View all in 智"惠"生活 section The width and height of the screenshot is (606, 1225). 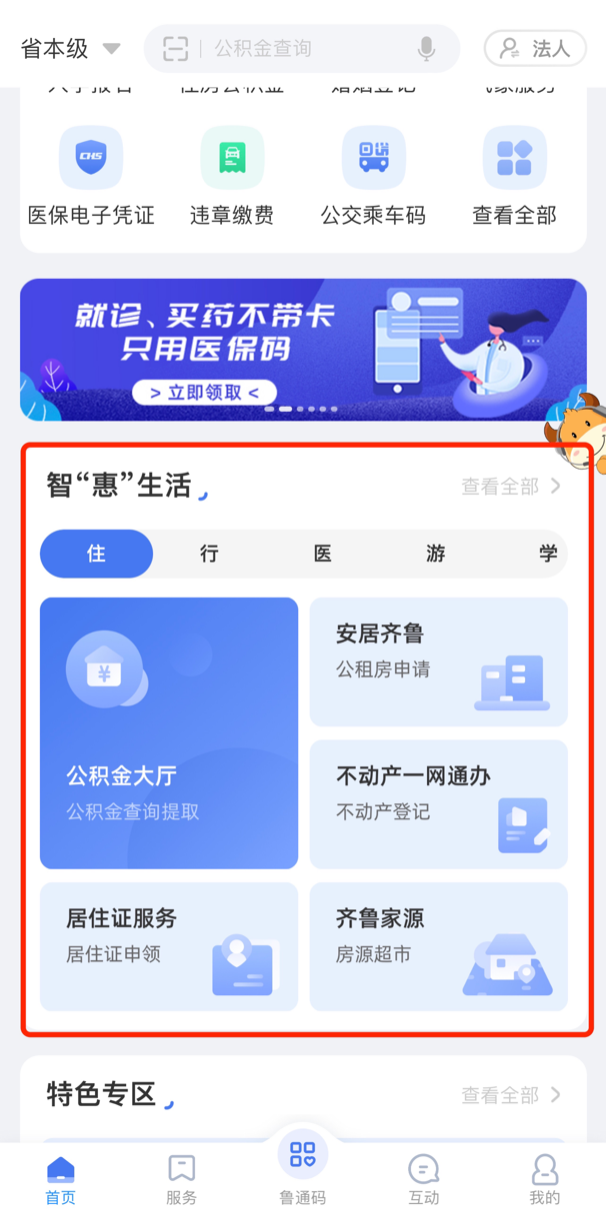coord(511,486)
